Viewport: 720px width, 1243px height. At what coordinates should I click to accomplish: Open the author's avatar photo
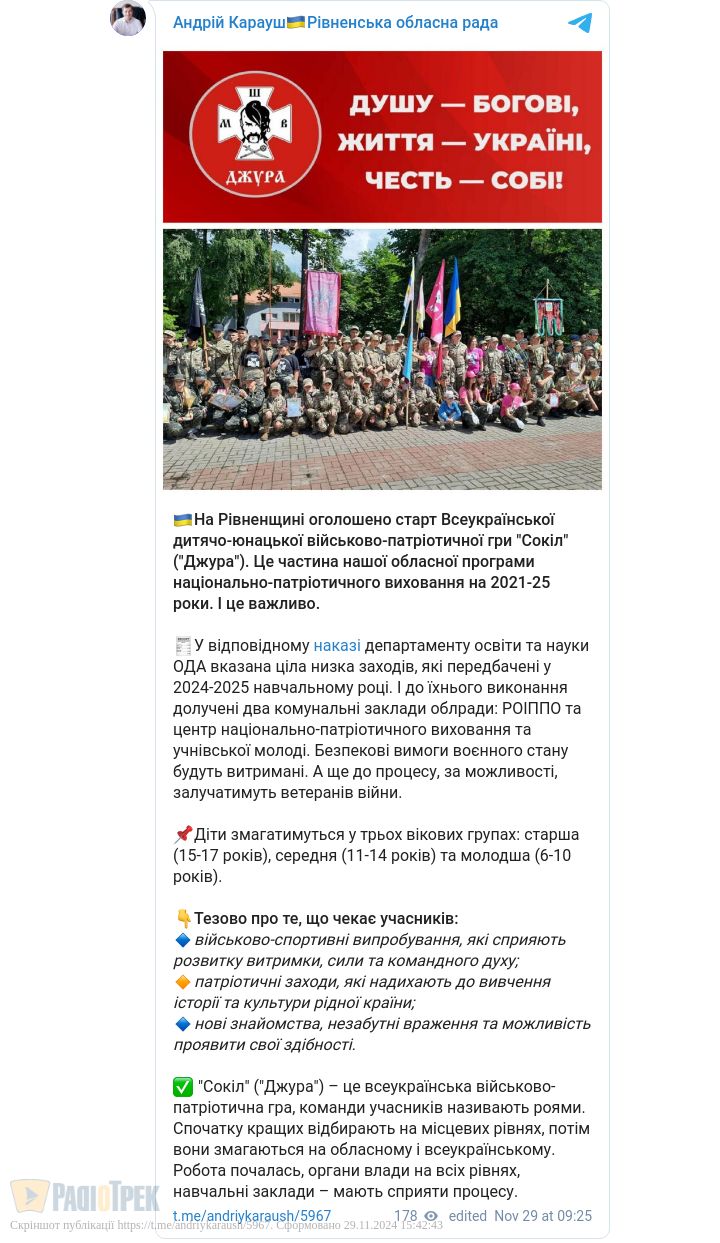[x=128, y=19]
